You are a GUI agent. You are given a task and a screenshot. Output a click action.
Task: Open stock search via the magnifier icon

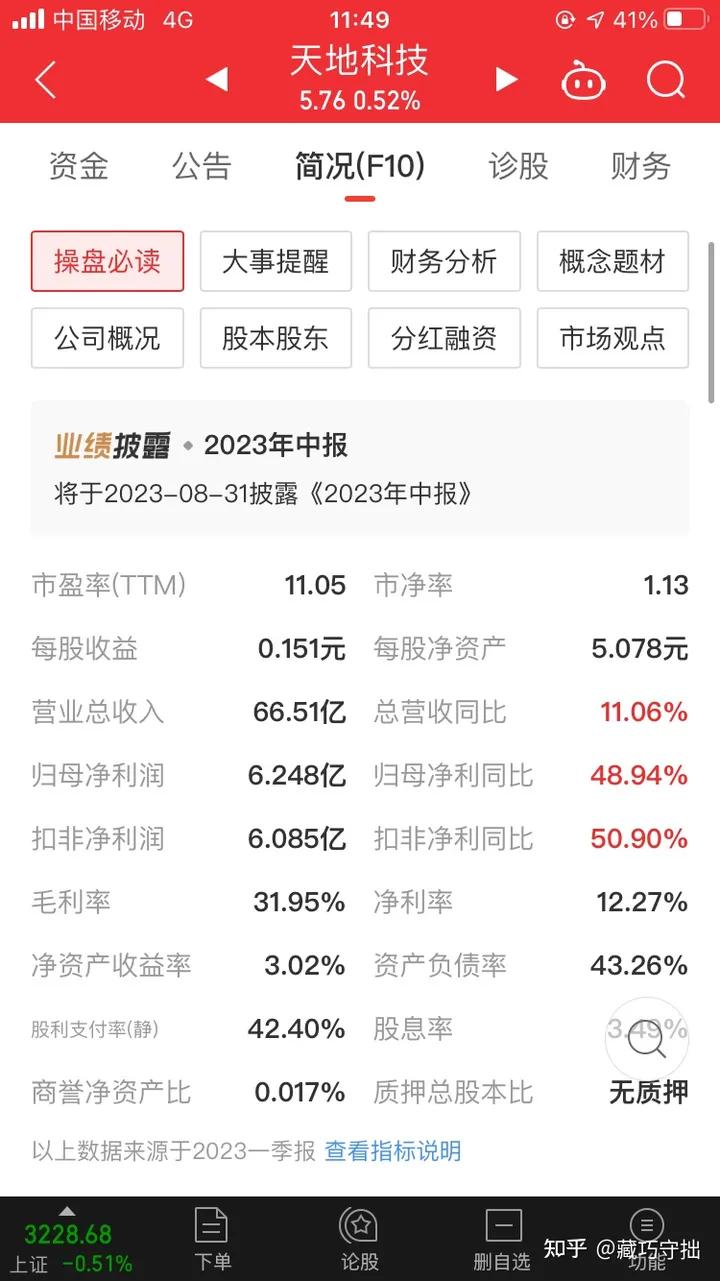[664, 80]
